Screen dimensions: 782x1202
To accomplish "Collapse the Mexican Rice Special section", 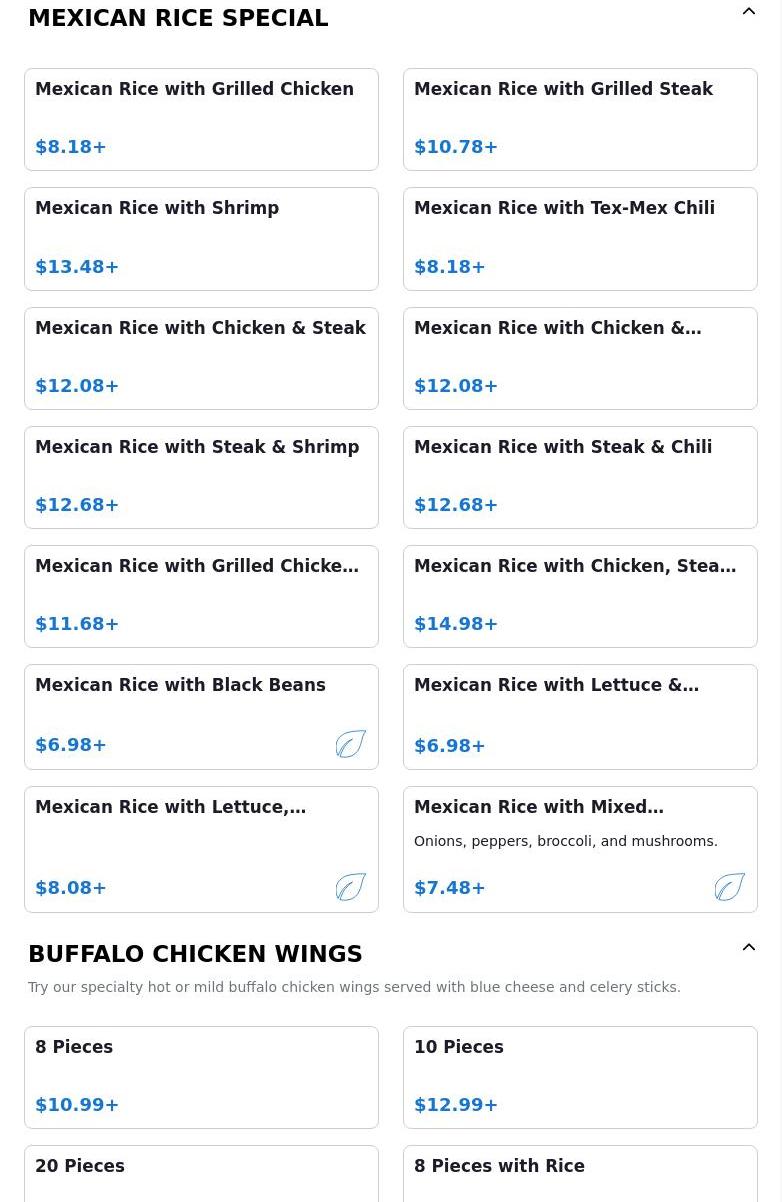I will pyautogui.click(x=749, y=12).
